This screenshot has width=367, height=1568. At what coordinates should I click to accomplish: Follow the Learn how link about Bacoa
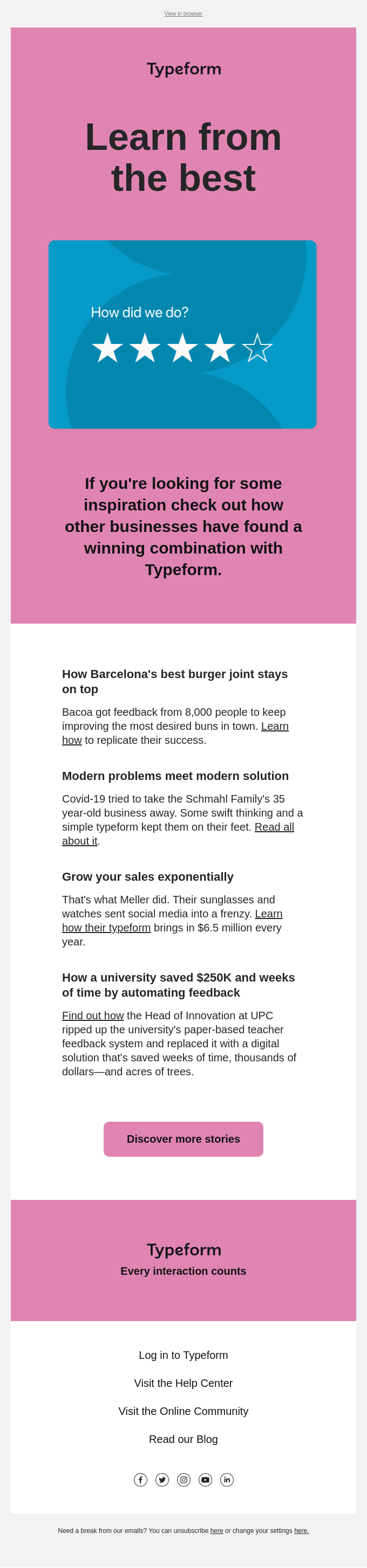pos(274,726)
